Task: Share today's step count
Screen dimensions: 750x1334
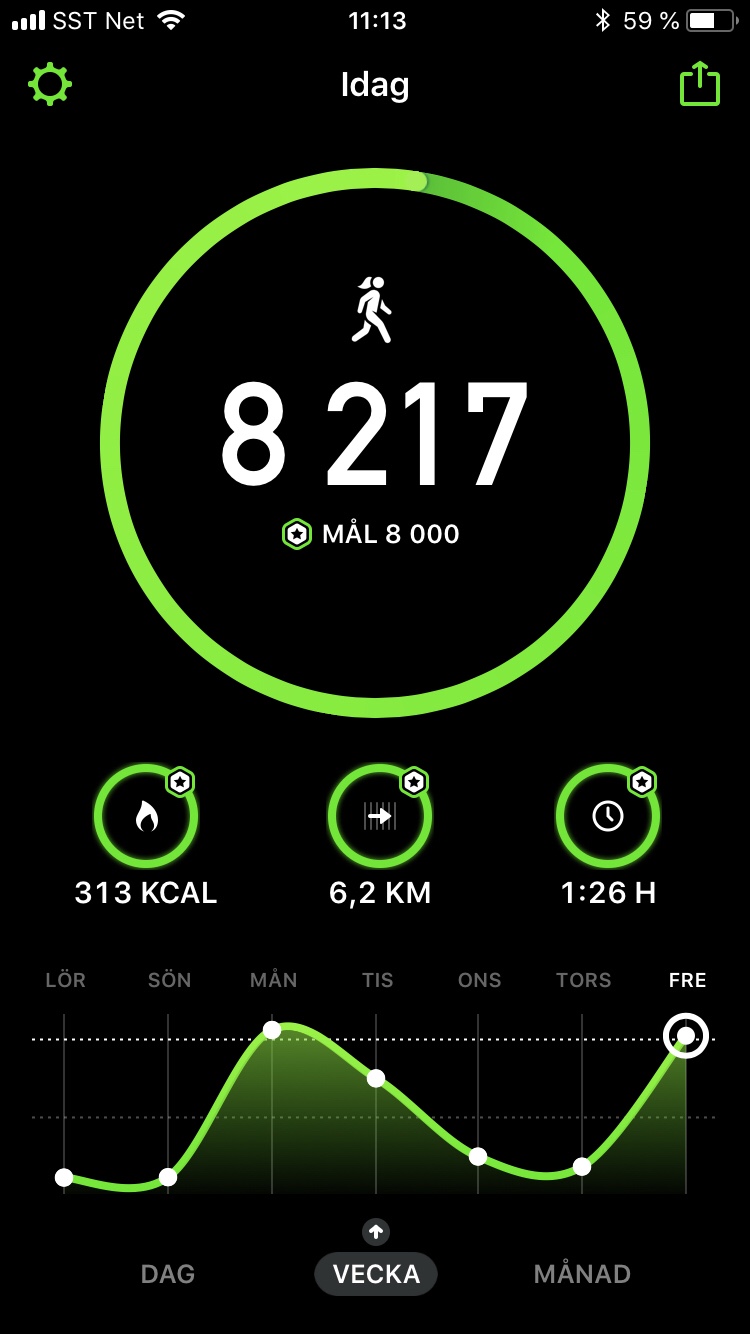Action: click(x=700, y=84)
